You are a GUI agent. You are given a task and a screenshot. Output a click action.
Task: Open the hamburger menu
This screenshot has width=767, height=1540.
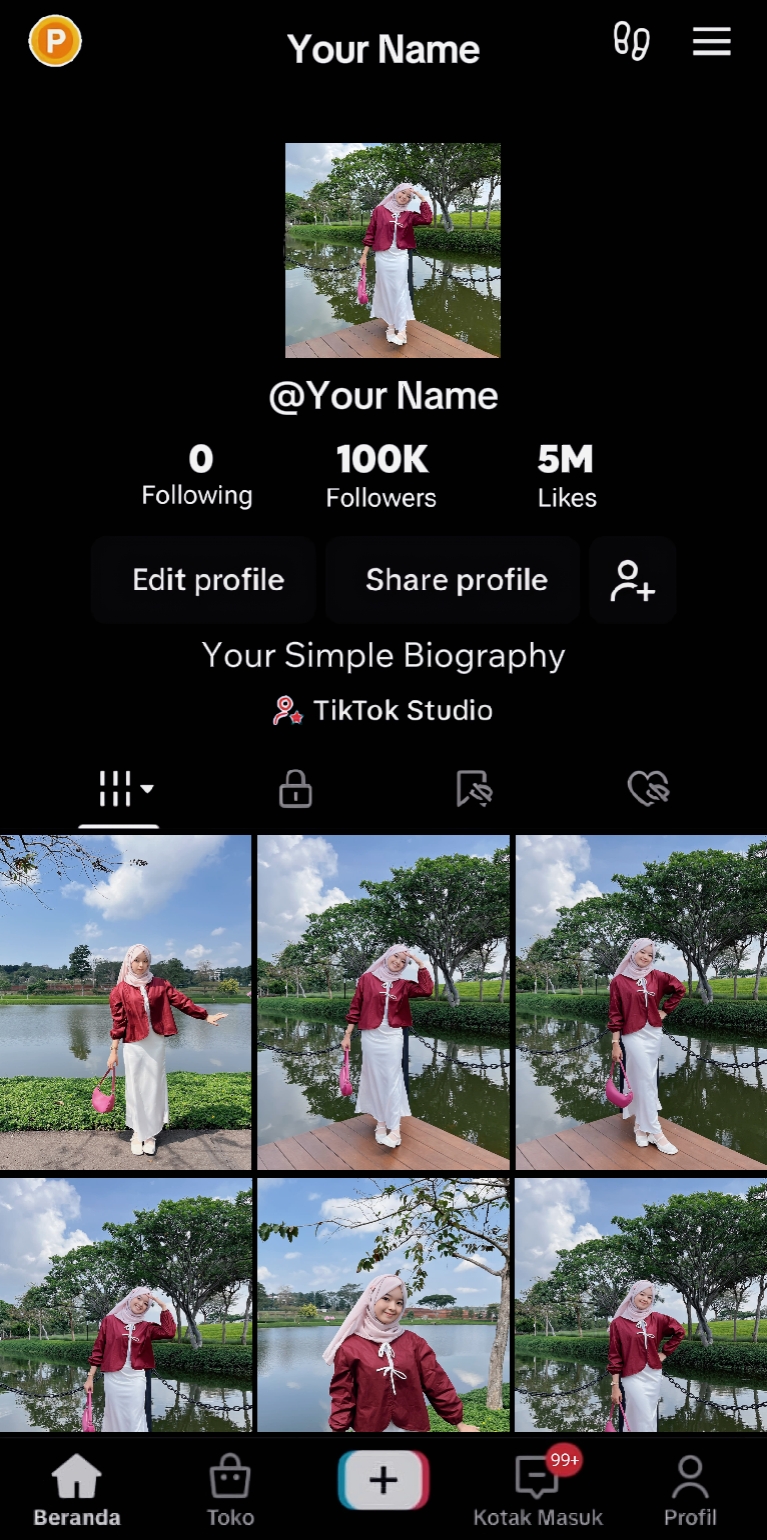(711, 42)
